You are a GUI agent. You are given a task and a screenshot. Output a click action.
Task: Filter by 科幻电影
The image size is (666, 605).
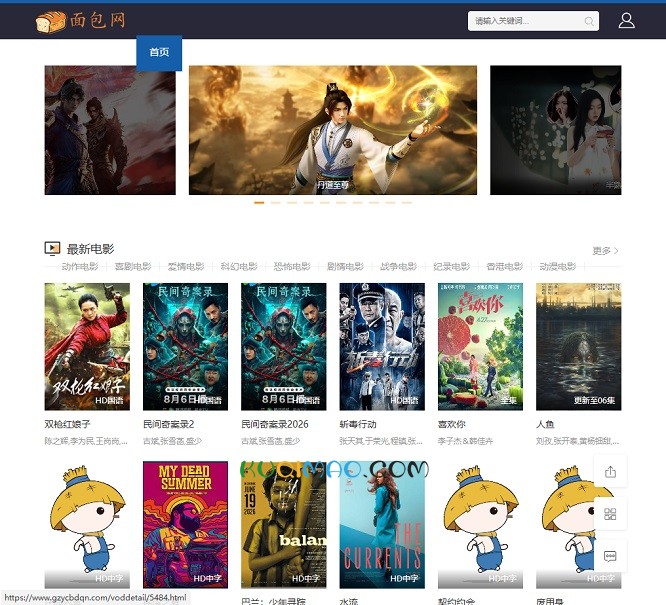click(239, 266)
